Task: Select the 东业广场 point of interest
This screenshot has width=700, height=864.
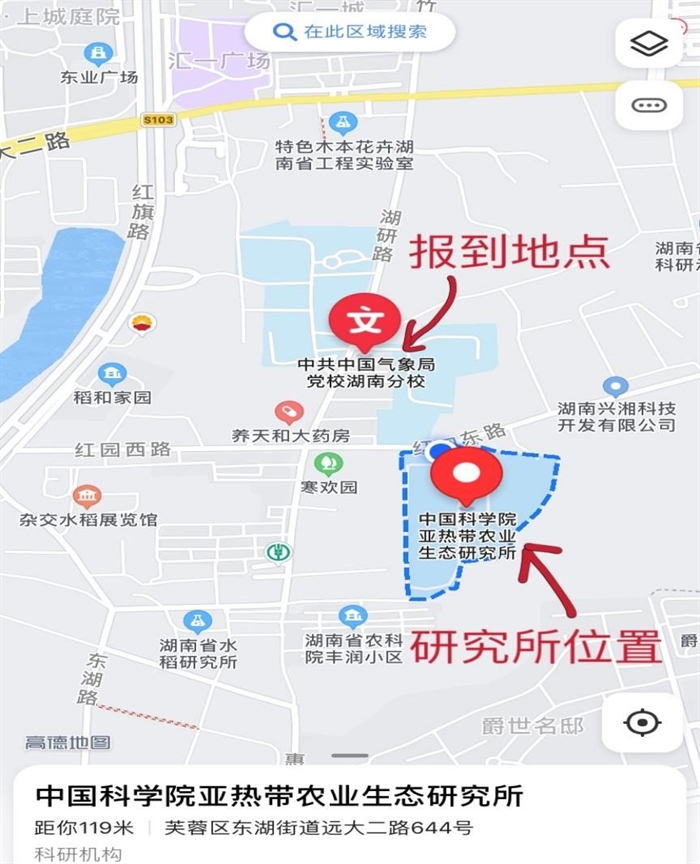Action: 98,53
